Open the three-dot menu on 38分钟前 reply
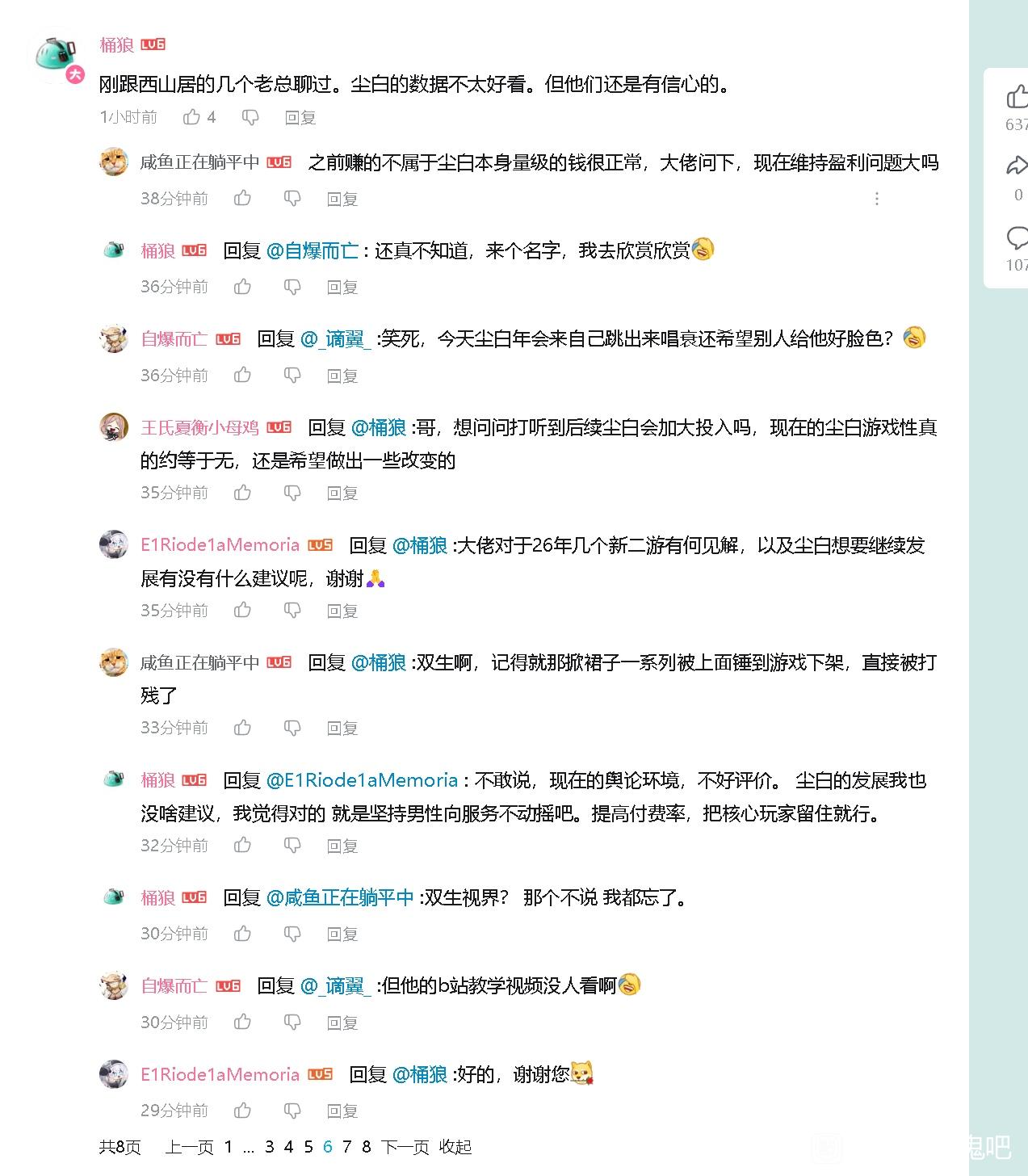The image size is (1028, 1176). pyautogui.click(x=877, y=199)
